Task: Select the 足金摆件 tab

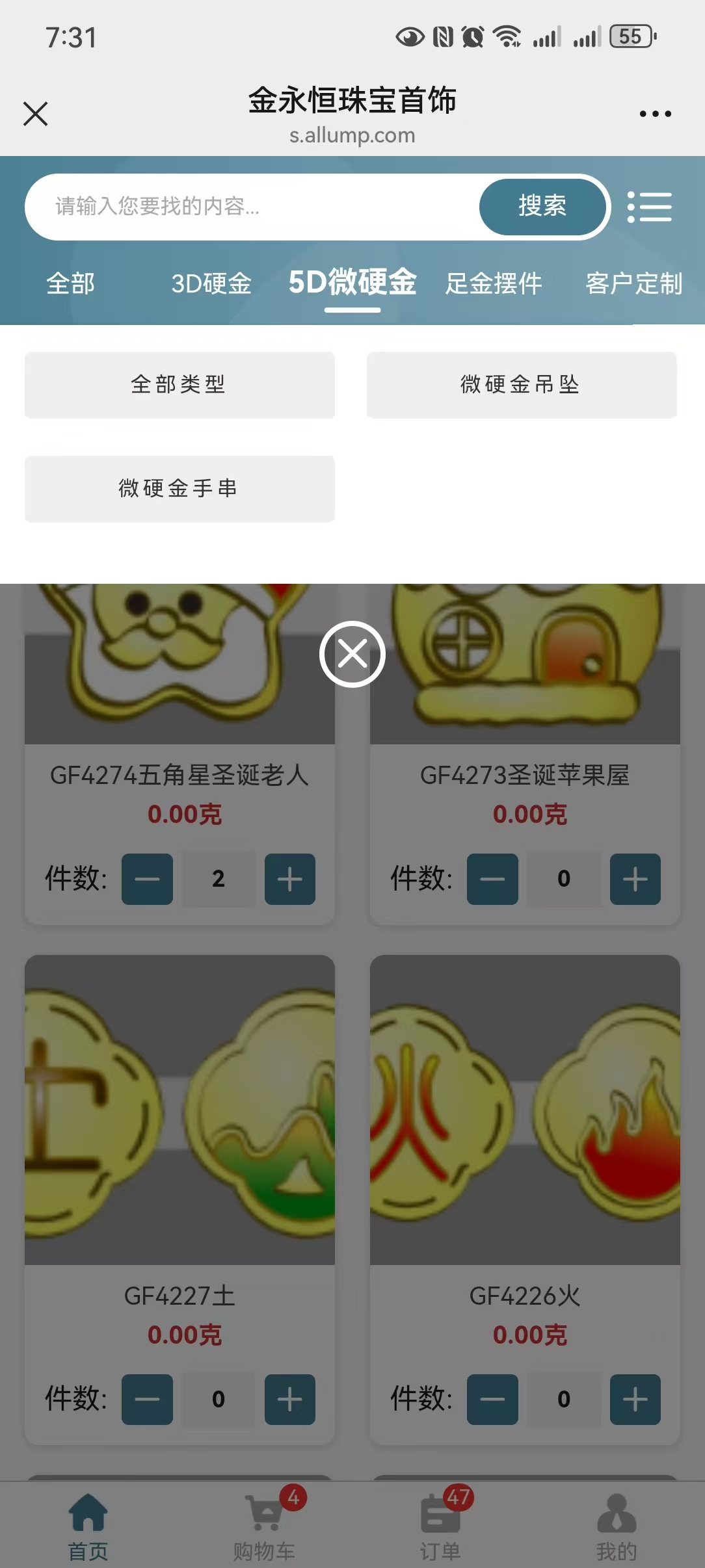Action: [493, 283]
